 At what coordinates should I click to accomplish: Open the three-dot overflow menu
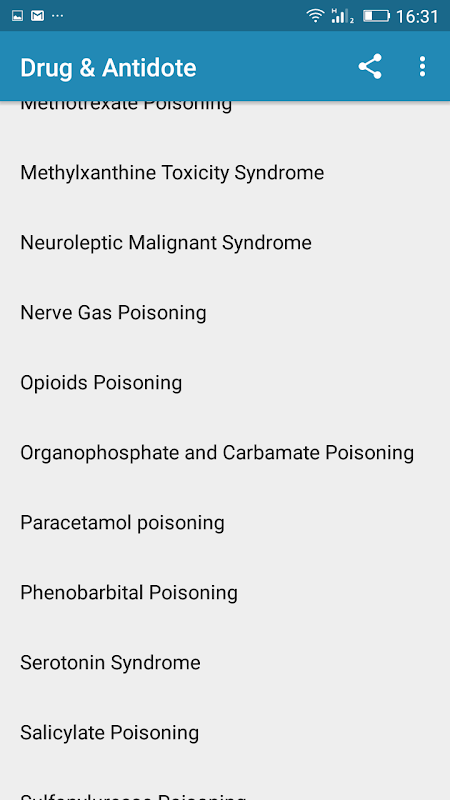(422, 67)
